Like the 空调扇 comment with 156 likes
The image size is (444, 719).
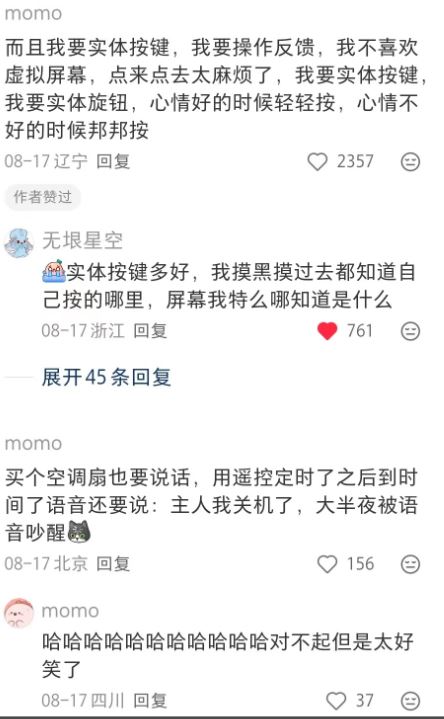pyautogui.click(x=327, y=564)
